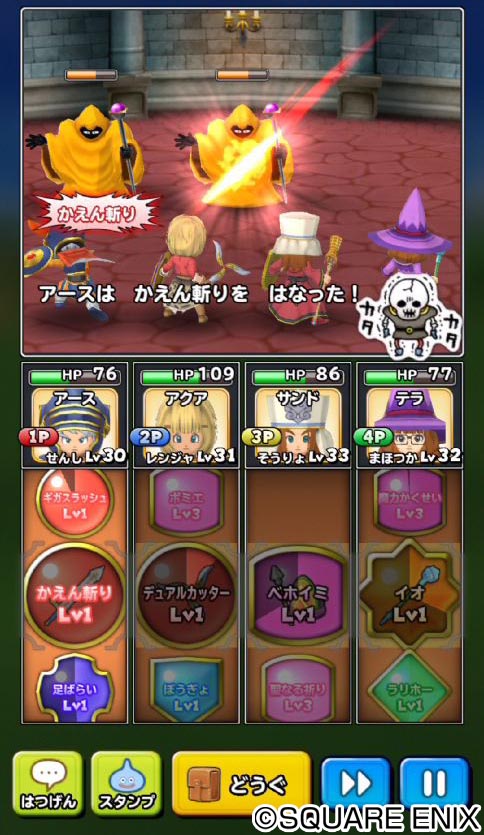484x835 pixels.
Task: Open the スタンプ stamp menu
Action: pyautogui.click(x=127, y=783)
